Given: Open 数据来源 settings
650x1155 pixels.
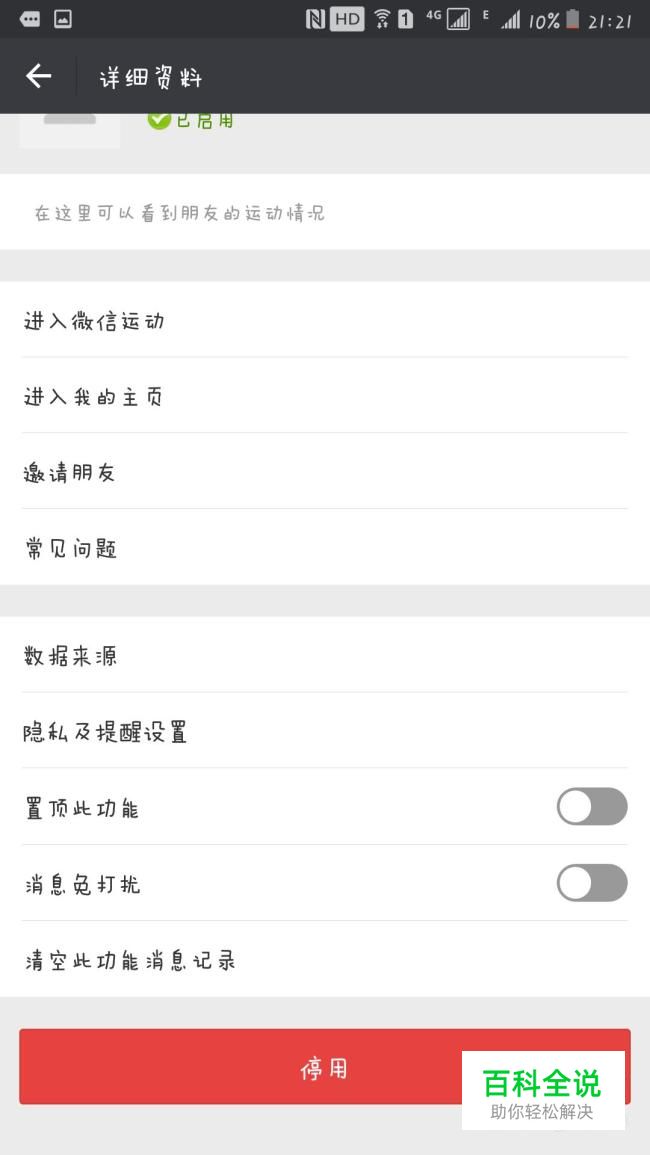Looking at the screenshot, I should tap(71, 656).
